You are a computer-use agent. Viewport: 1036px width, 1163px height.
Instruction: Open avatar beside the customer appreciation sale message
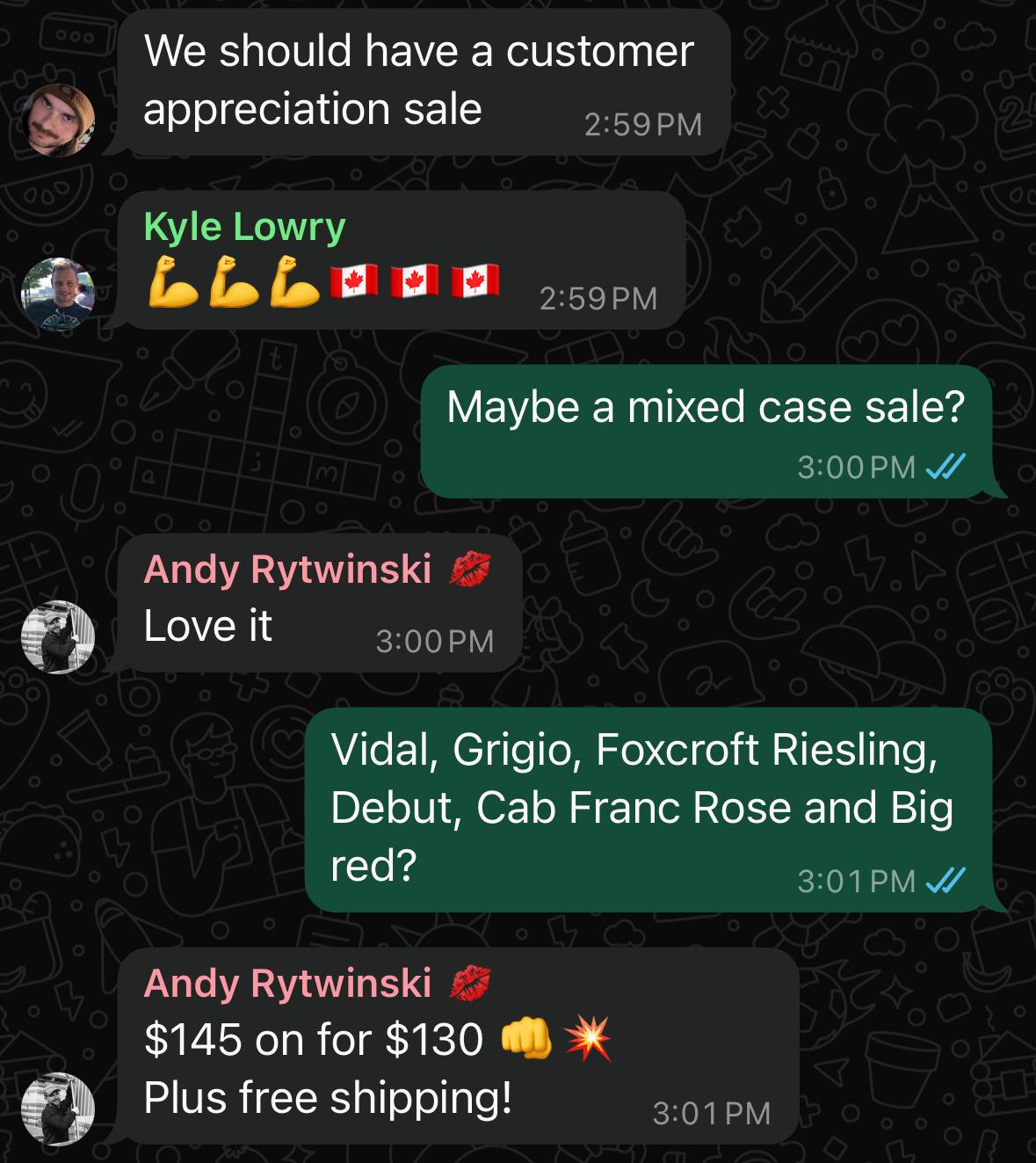coord(58,120)
